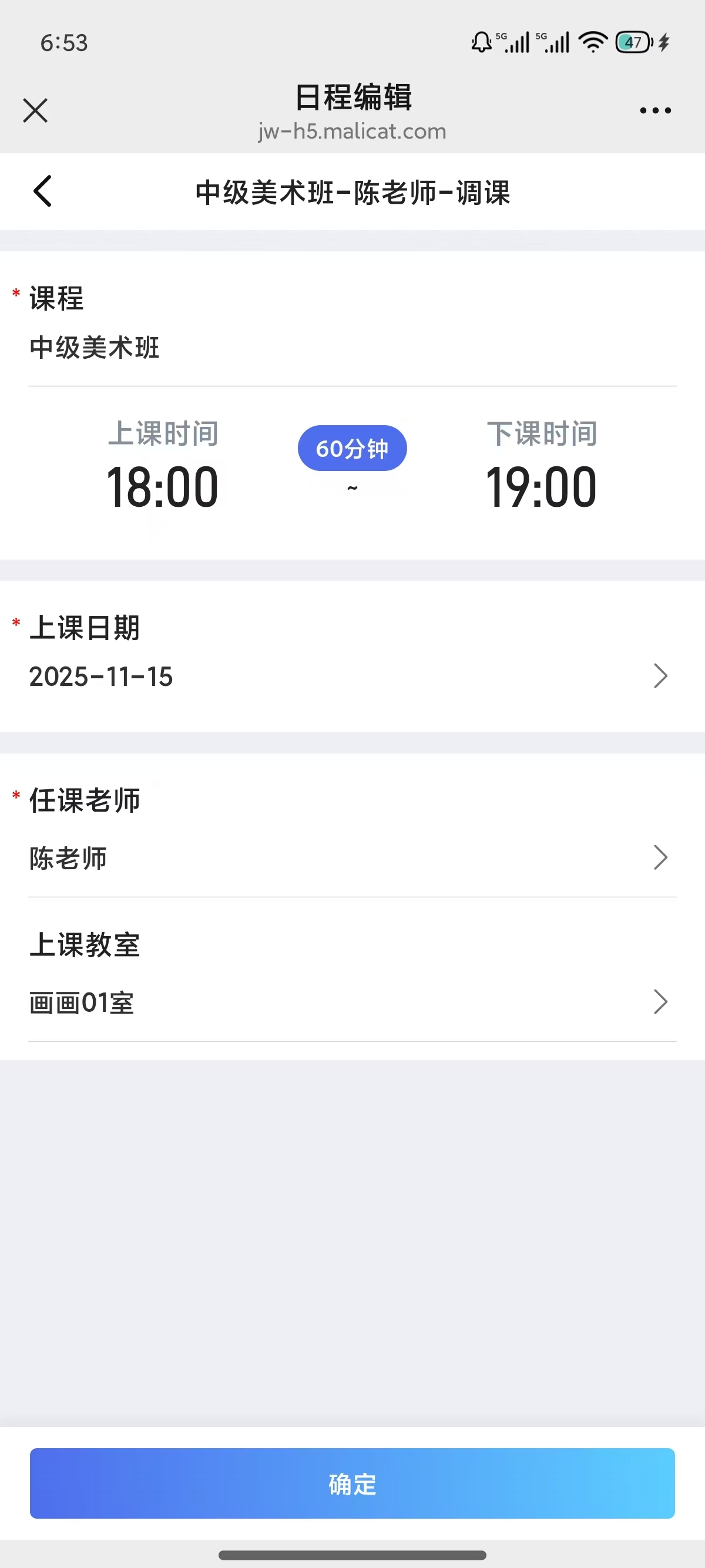Change the 上课时间 start time 18:00
The width and height of the screenshot is (705, 1568).
(x=163, y=486)
